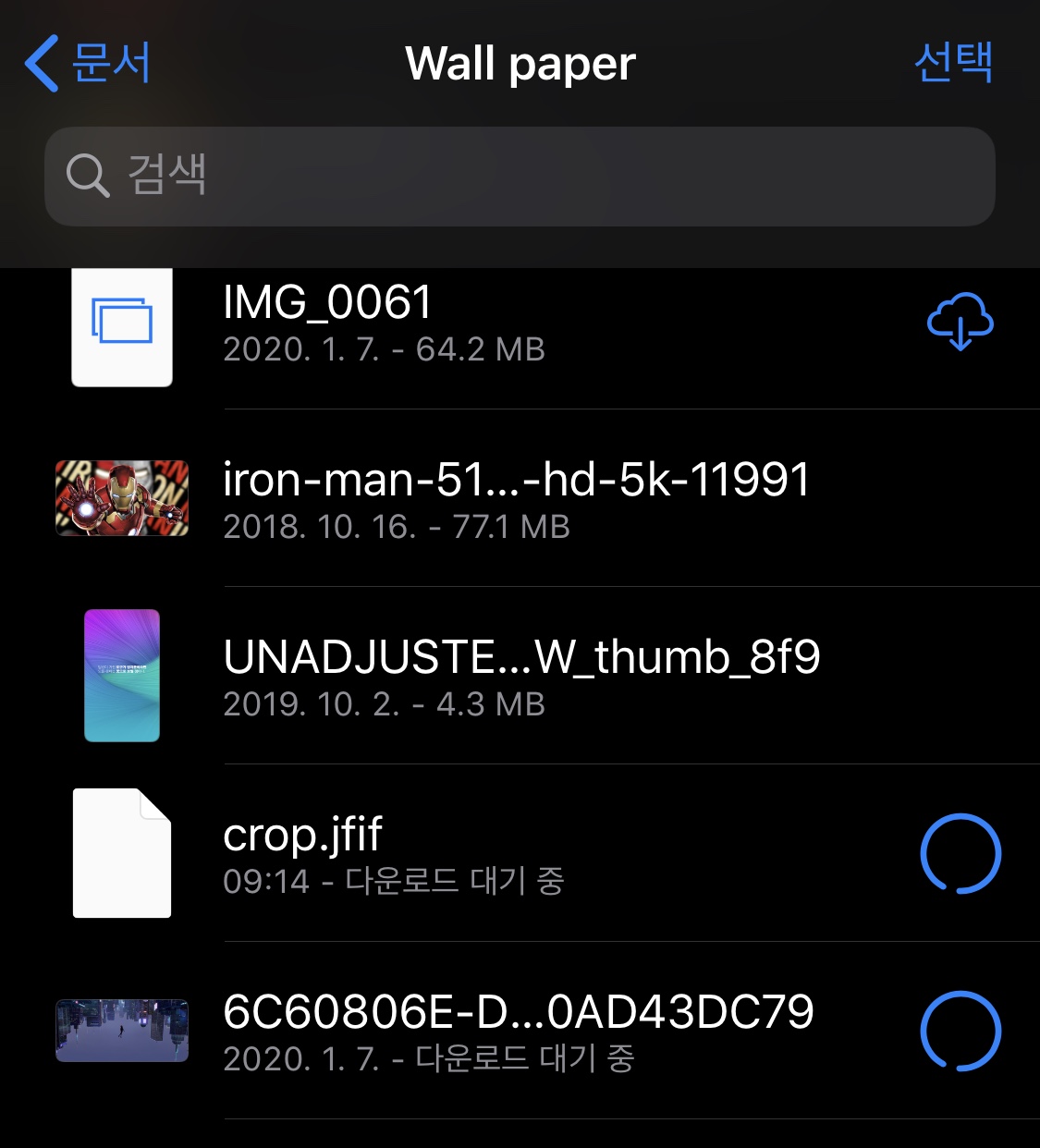Screen dimensions: 1040x1148
Task: Tap the 선택 button
Action: pos(953,63)
